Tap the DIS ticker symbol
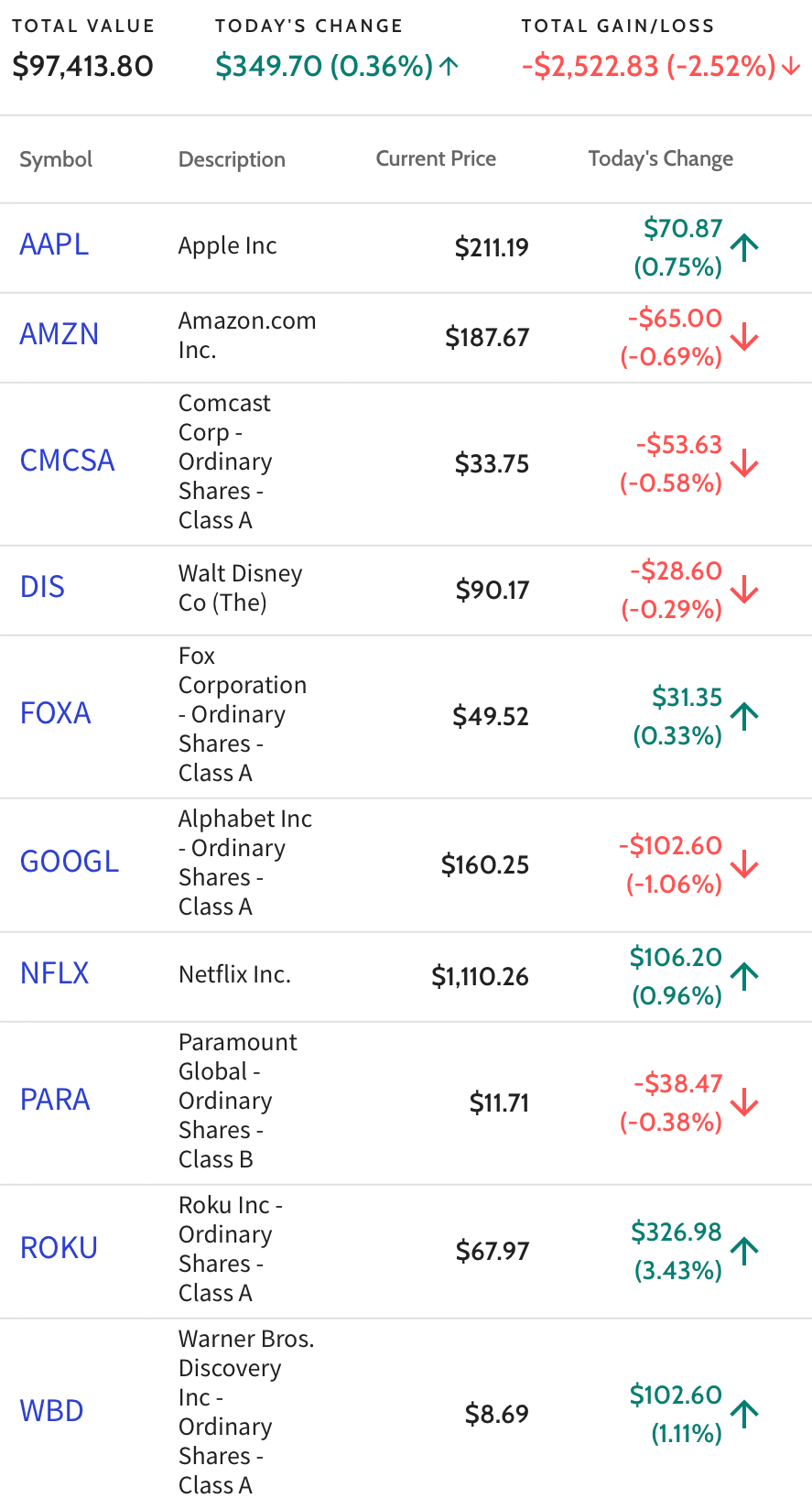 coord(42,587)
